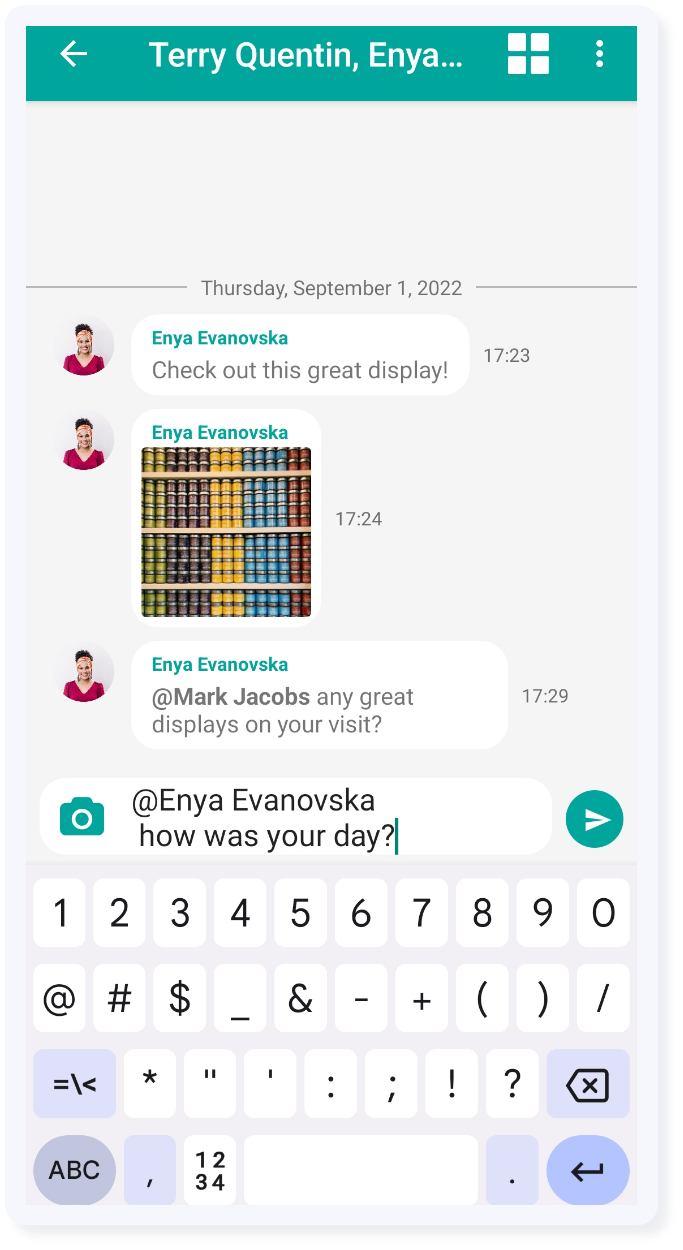This screenshot has width=683, height=1250.
Task: Switch the keyboard to ABC letters
Action: coord(75,1169)
